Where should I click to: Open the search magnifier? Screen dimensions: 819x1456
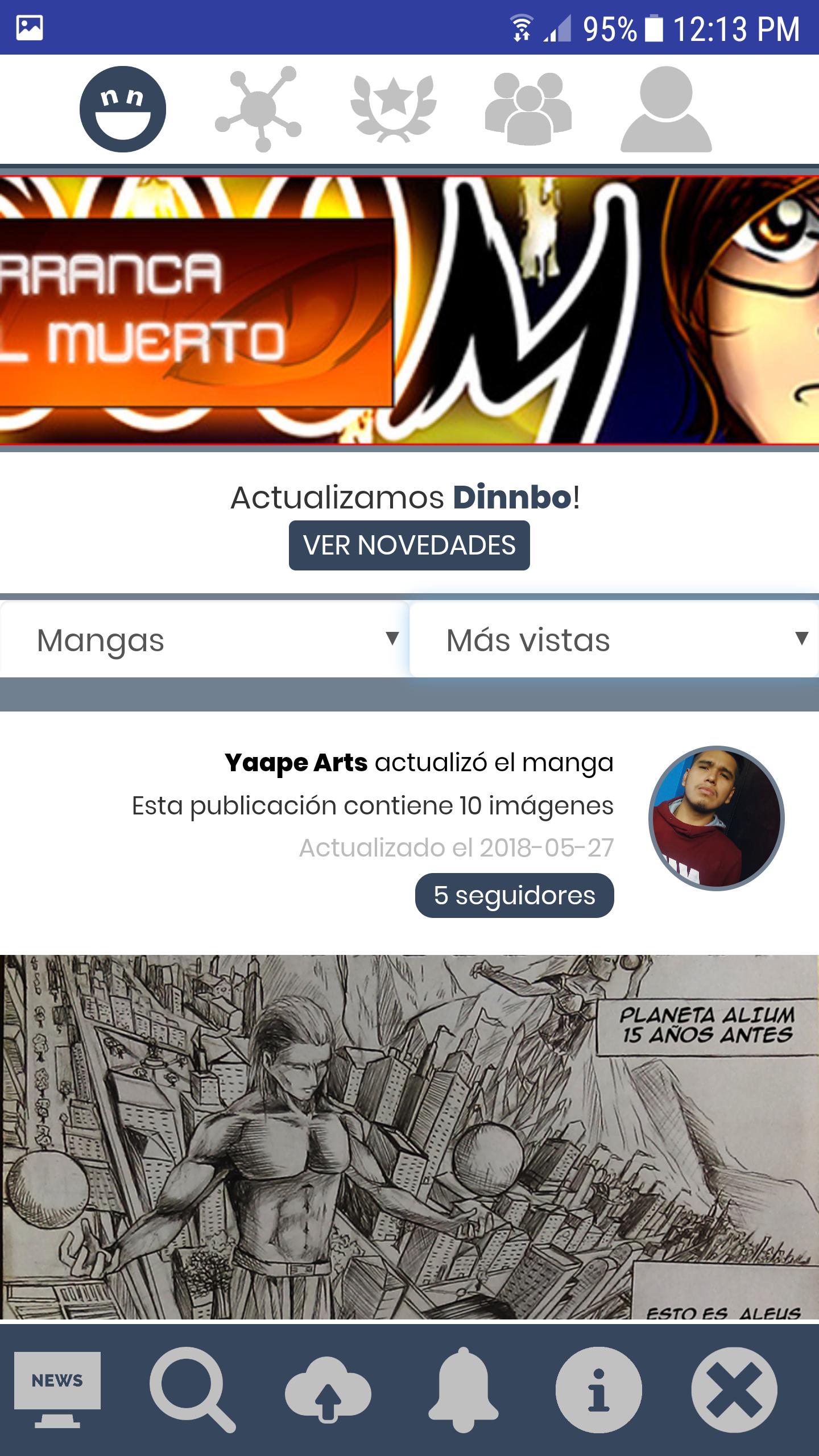[x=192, y=1389]
